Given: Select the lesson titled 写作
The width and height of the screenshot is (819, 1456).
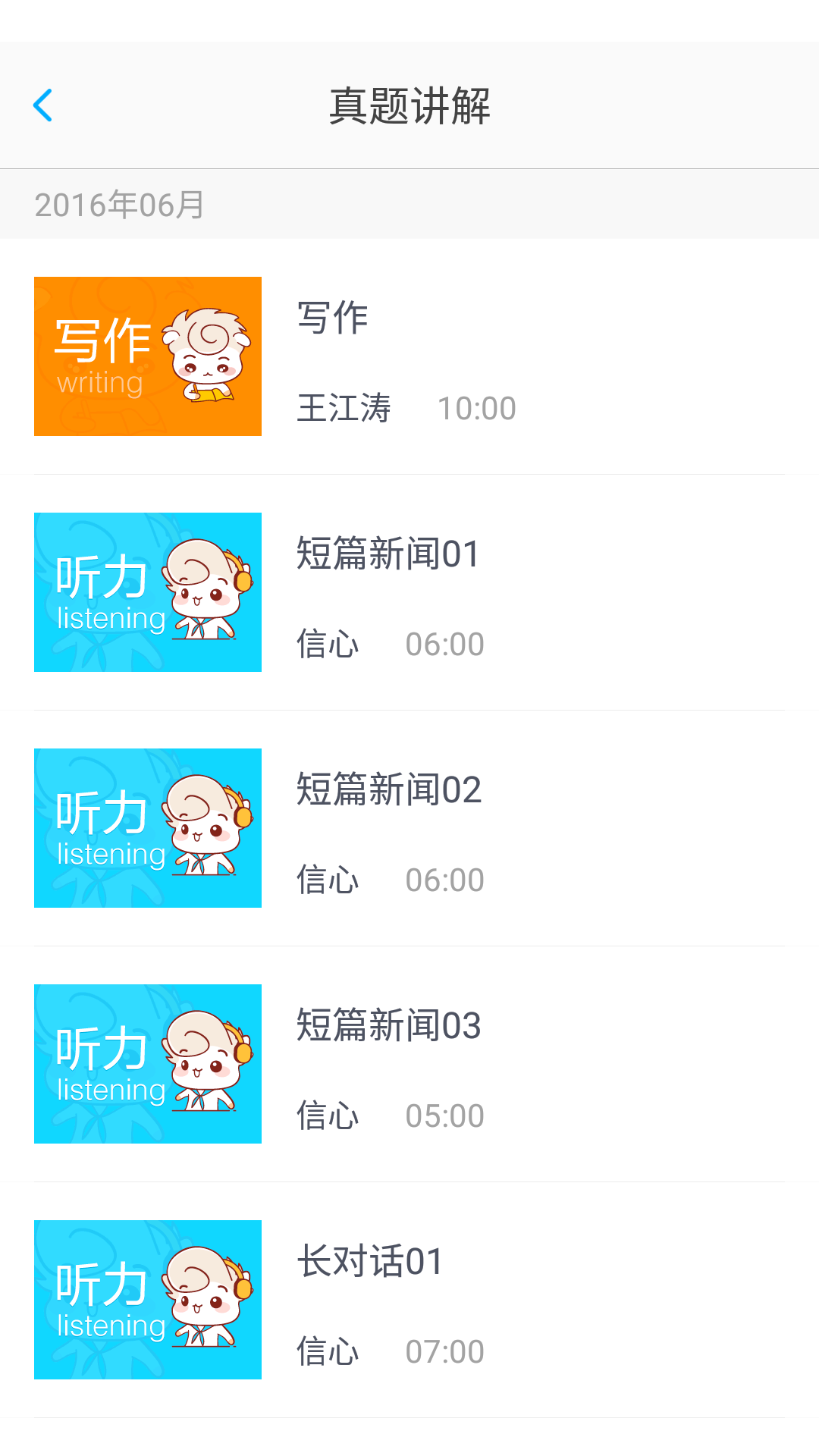Looking at the screenshot, I should tap(332, 320).
